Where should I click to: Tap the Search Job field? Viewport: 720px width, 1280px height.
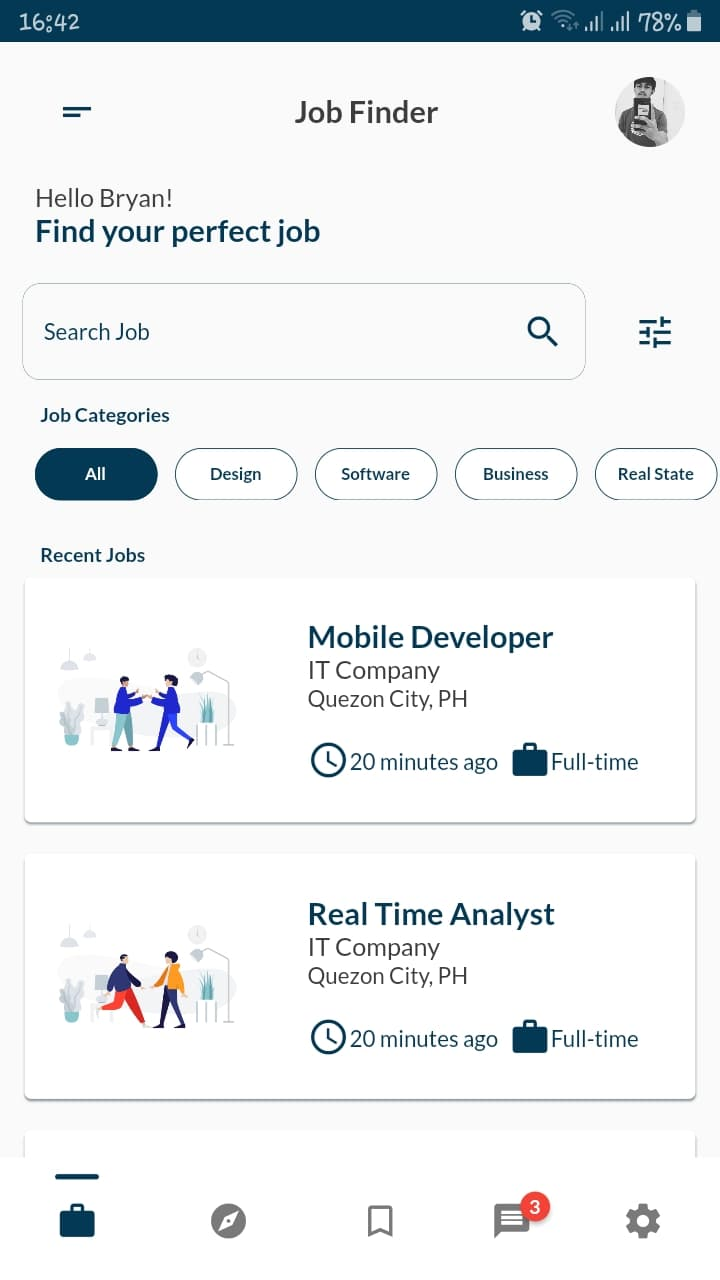tap(270, 332)
